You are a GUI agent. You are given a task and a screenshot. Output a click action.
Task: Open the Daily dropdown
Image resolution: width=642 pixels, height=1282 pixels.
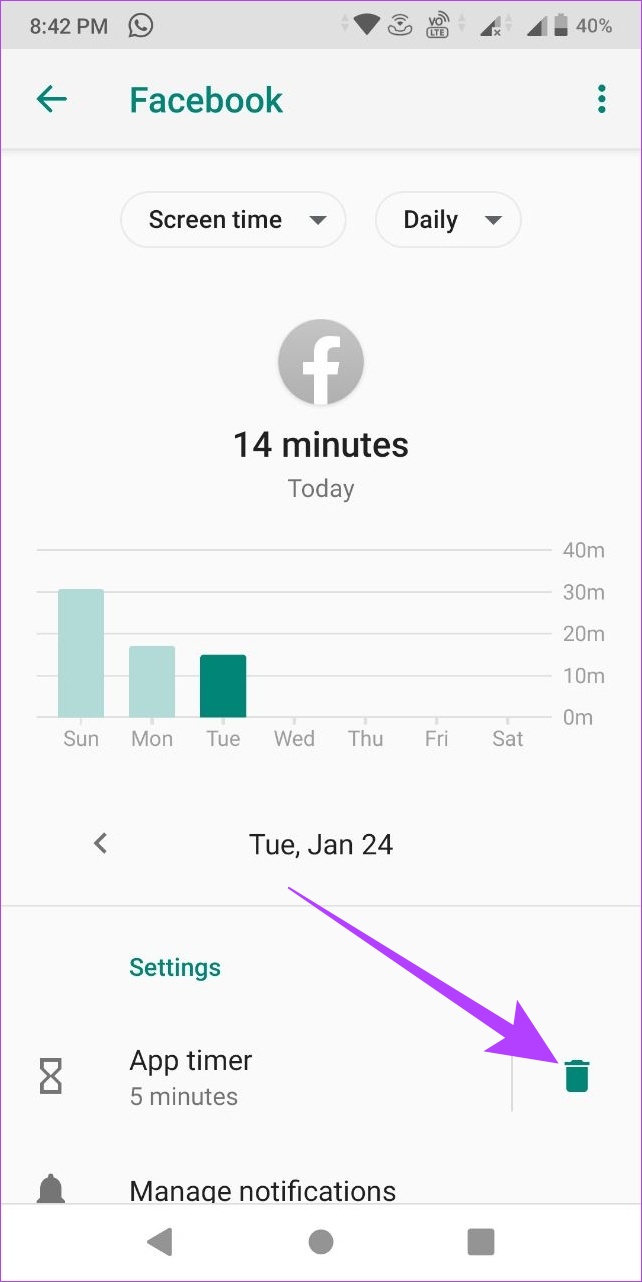(x=448, y=220)
